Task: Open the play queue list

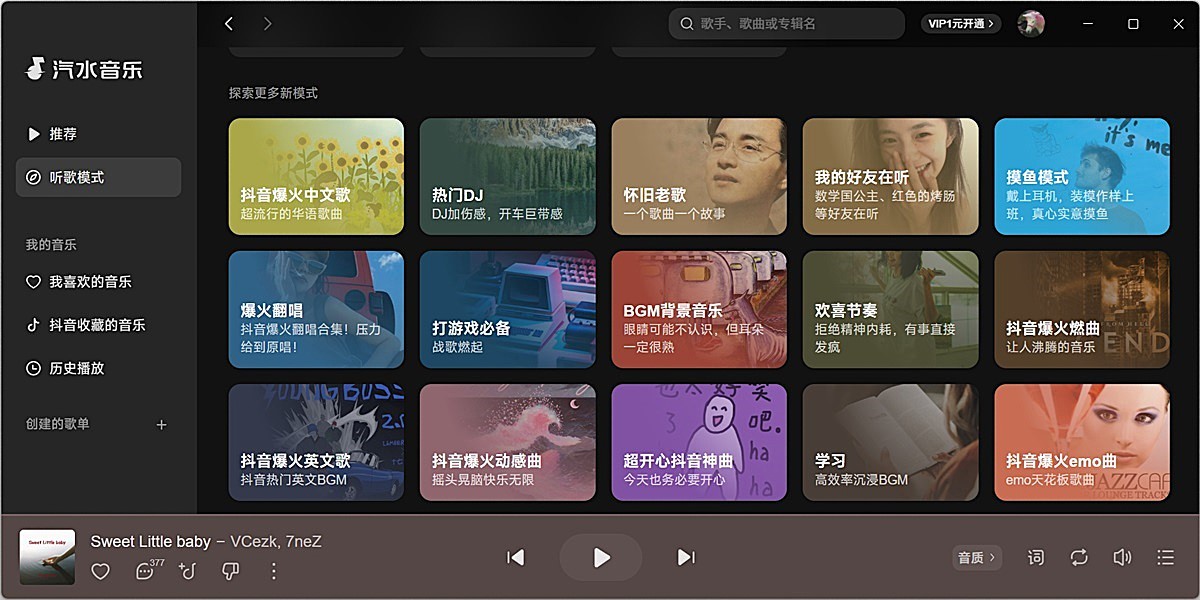Action: pos(1165,558)
